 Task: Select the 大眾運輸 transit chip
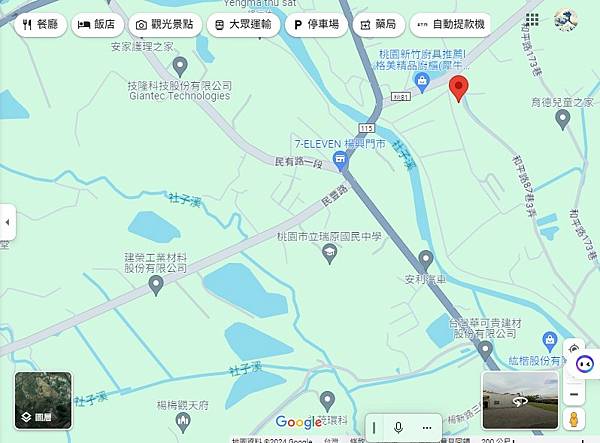[242, 24]
